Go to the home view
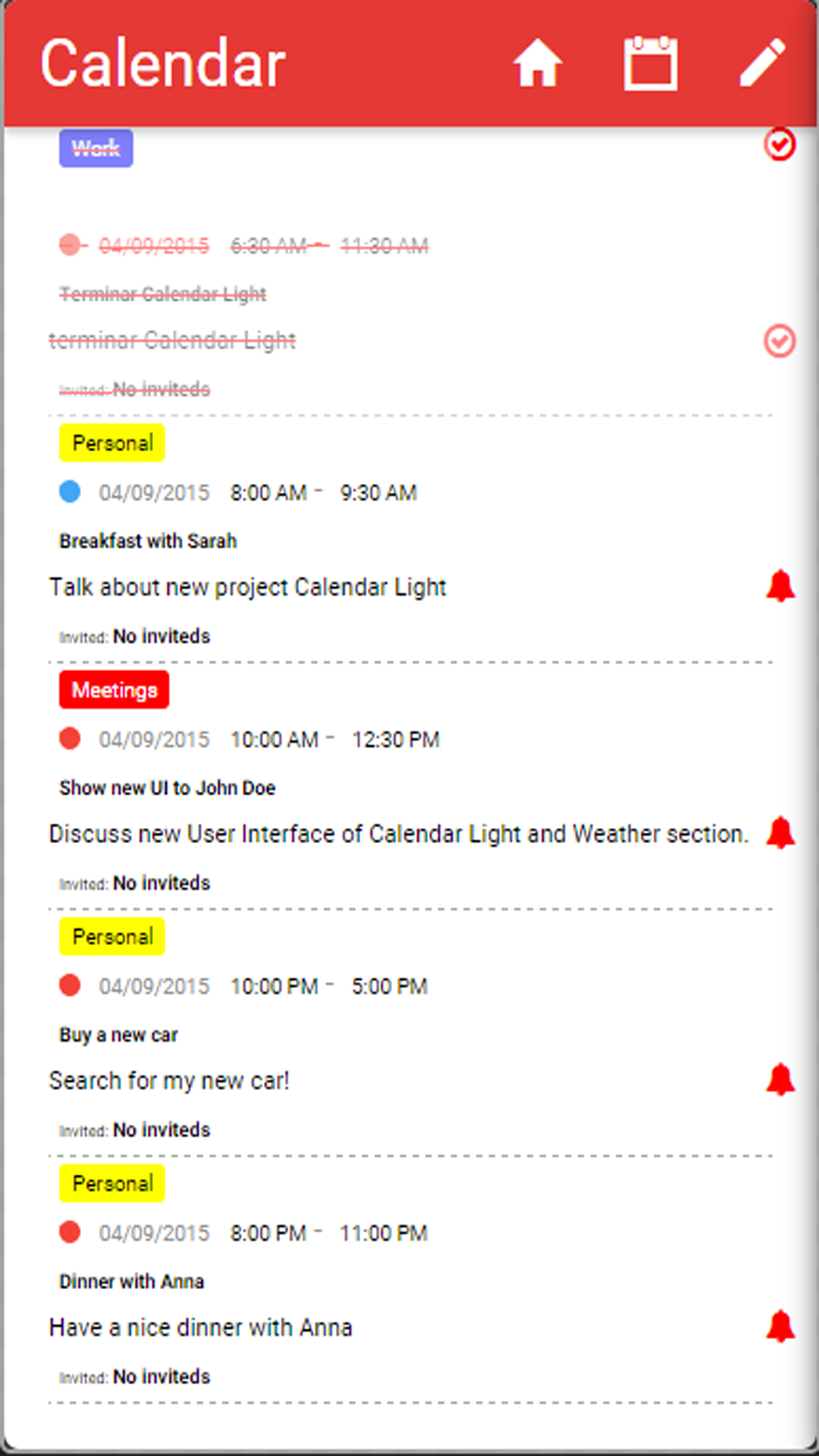The height and width of the screenshot is (1456, 819). point(538,64)
